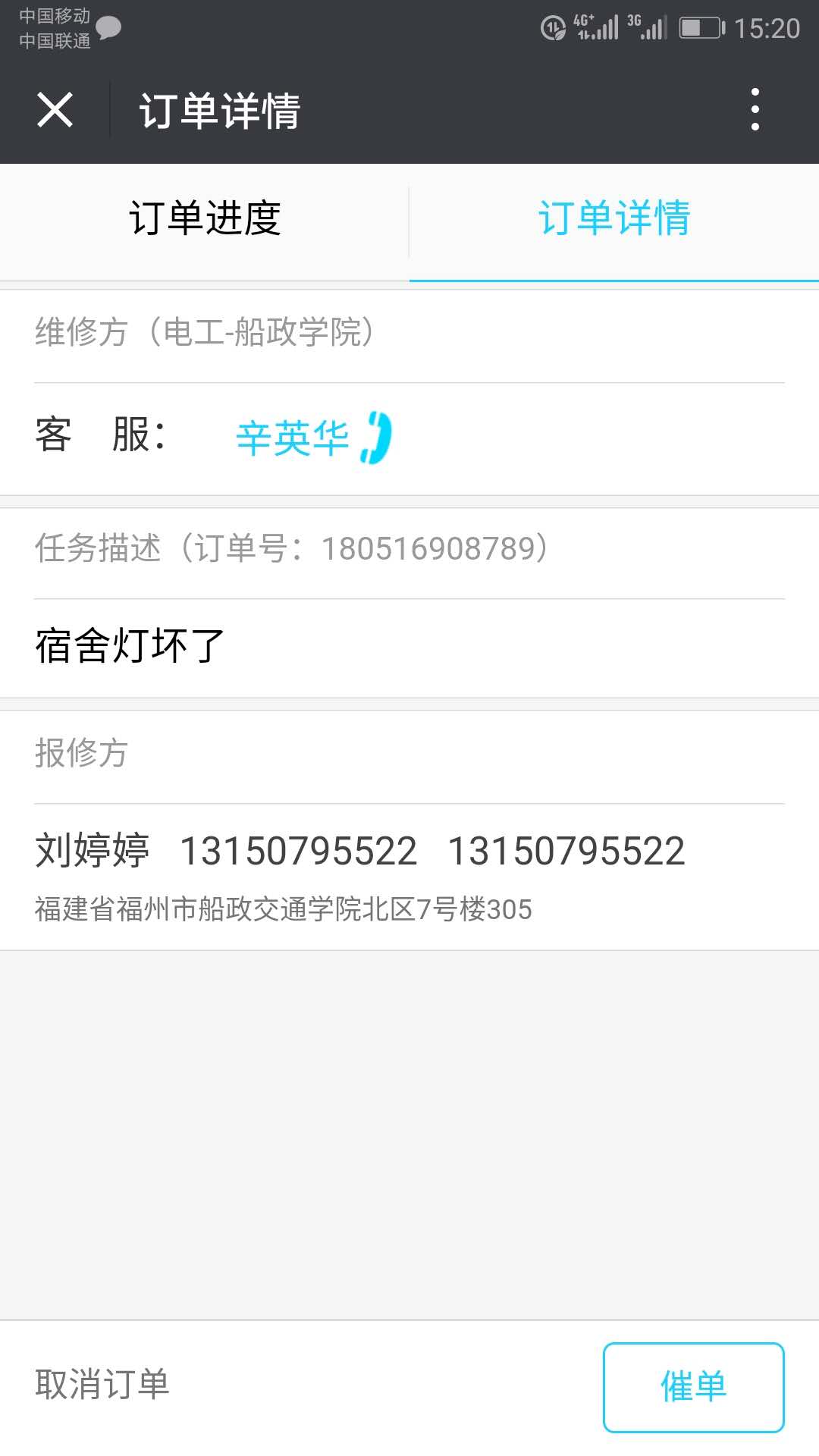
Task: Select the 订单详情 tab
Action: tap(614, 220)
